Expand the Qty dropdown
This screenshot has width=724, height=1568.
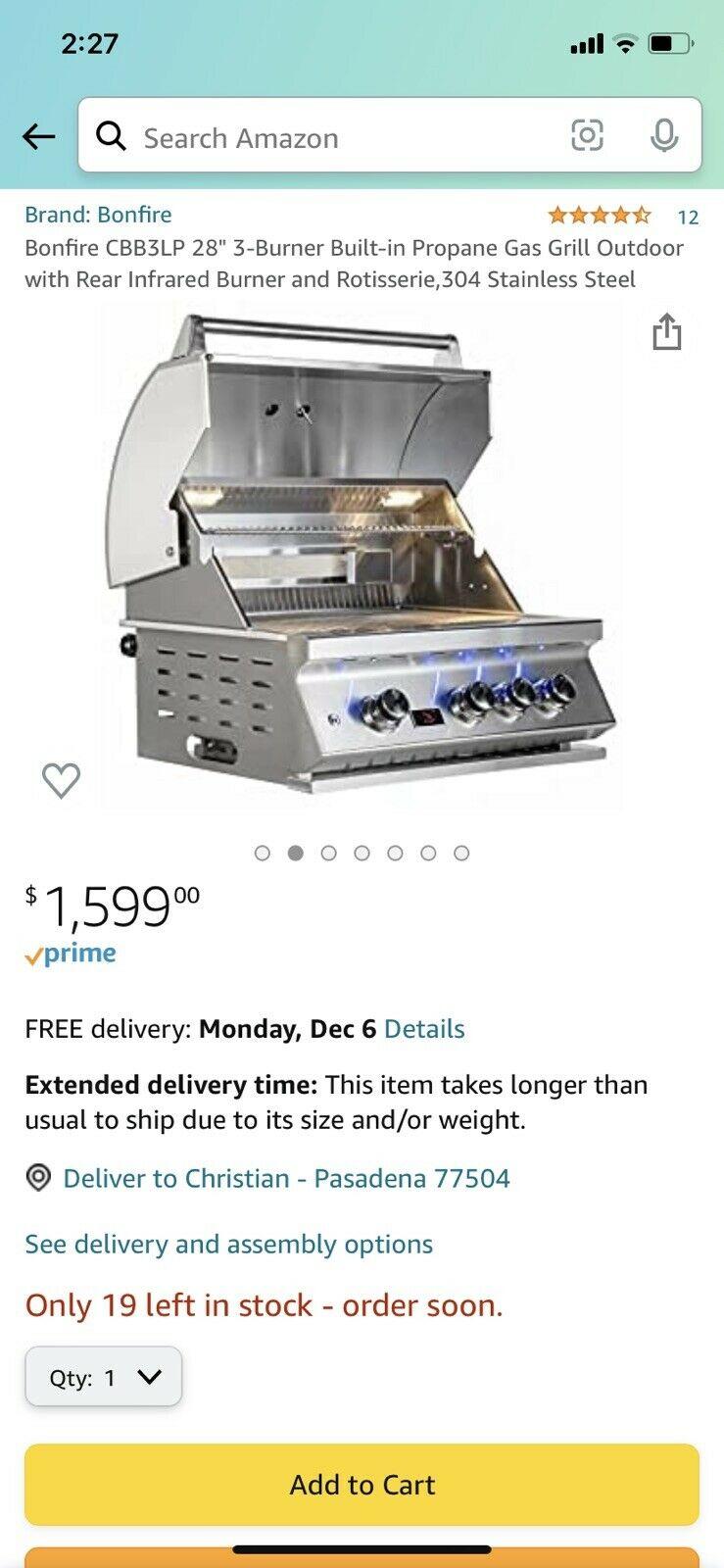[104, 1377]
